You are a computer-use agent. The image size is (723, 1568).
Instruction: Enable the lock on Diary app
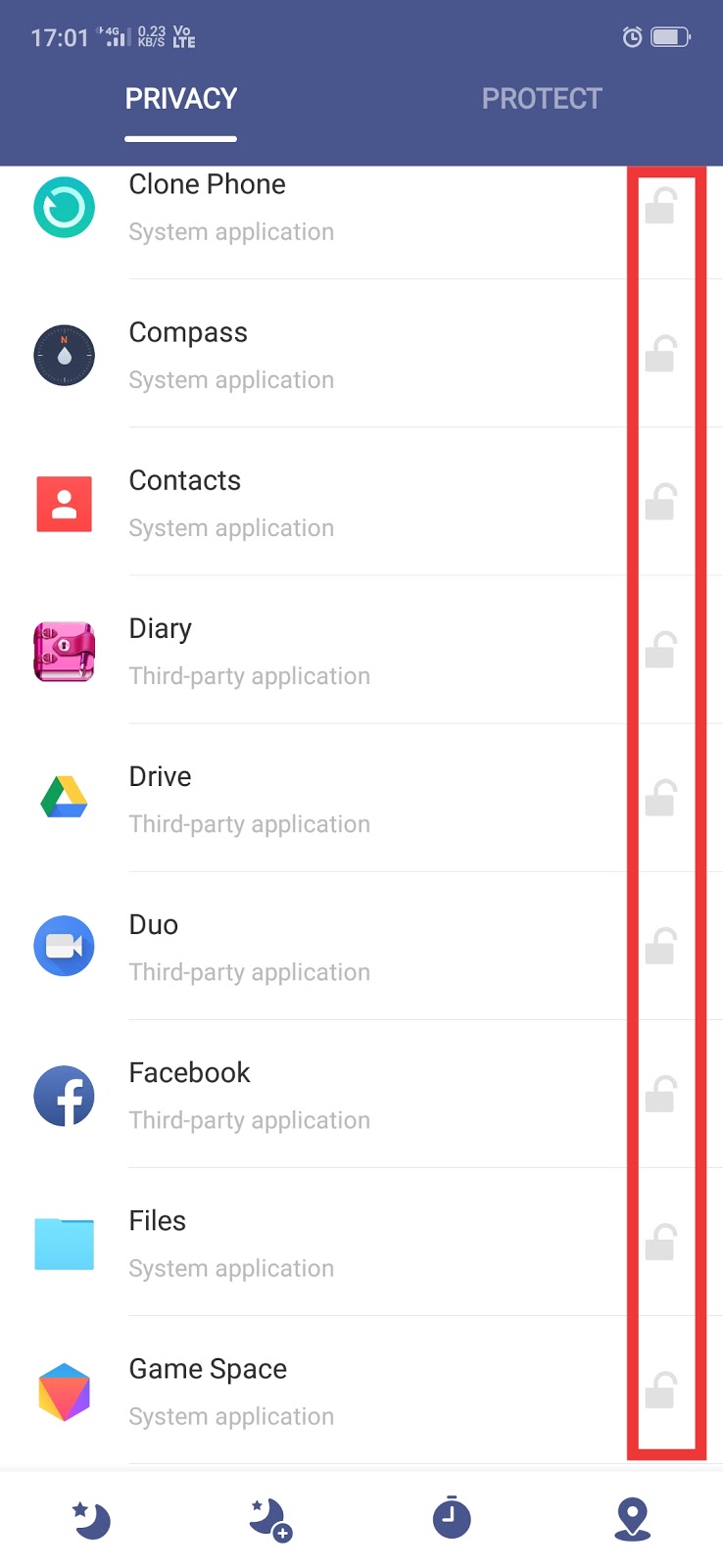(x=662, y=651)
